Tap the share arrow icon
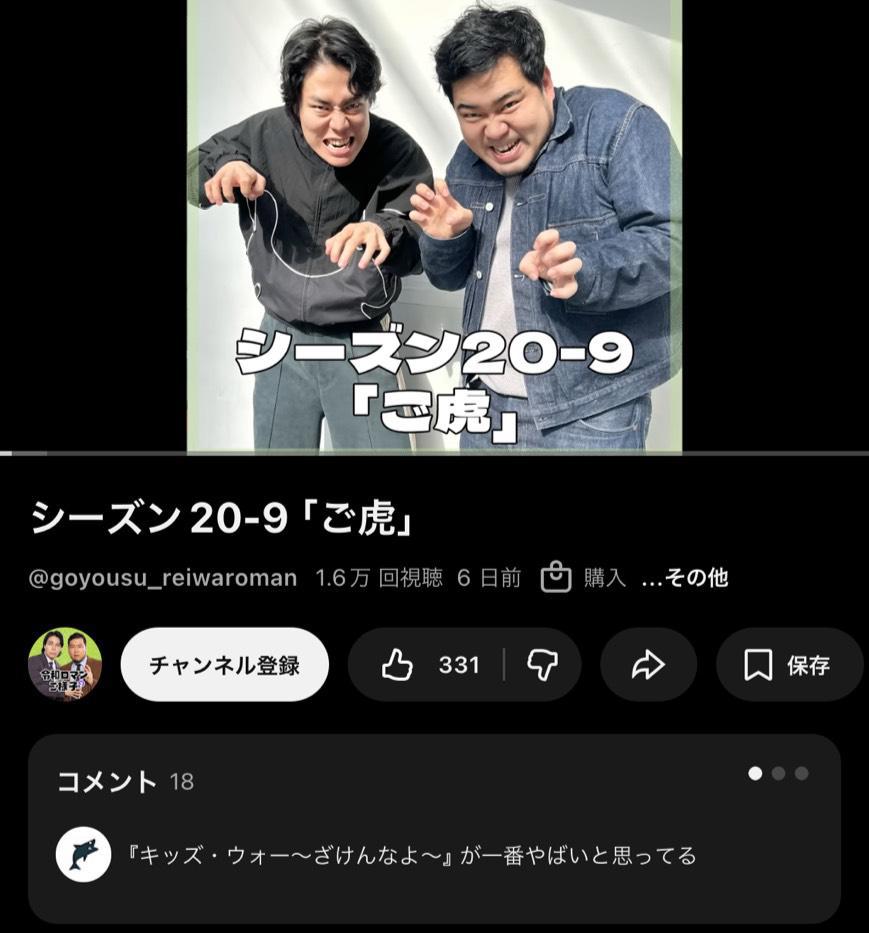 (x=647, y=664)
